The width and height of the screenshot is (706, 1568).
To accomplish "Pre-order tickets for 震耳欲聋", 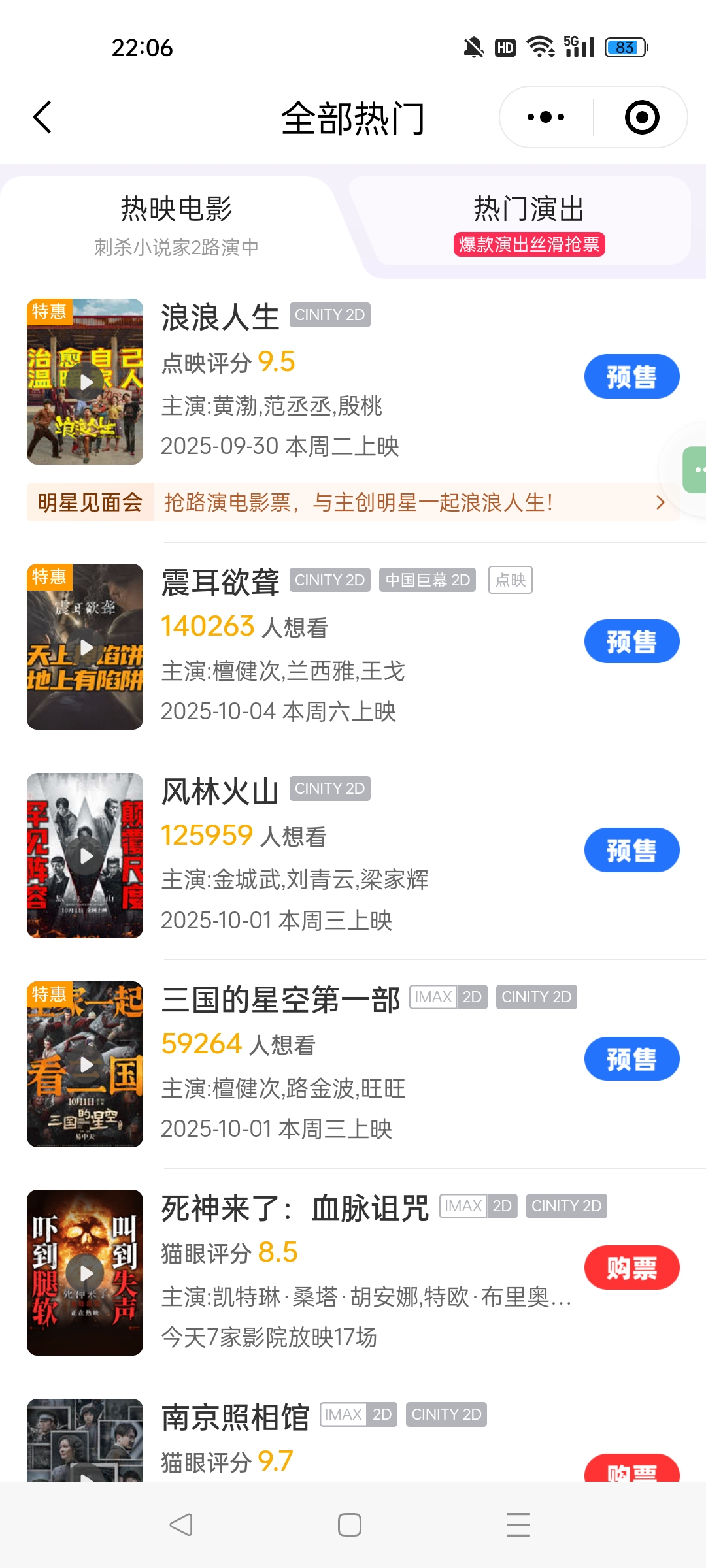I will (x=631, y=642).
